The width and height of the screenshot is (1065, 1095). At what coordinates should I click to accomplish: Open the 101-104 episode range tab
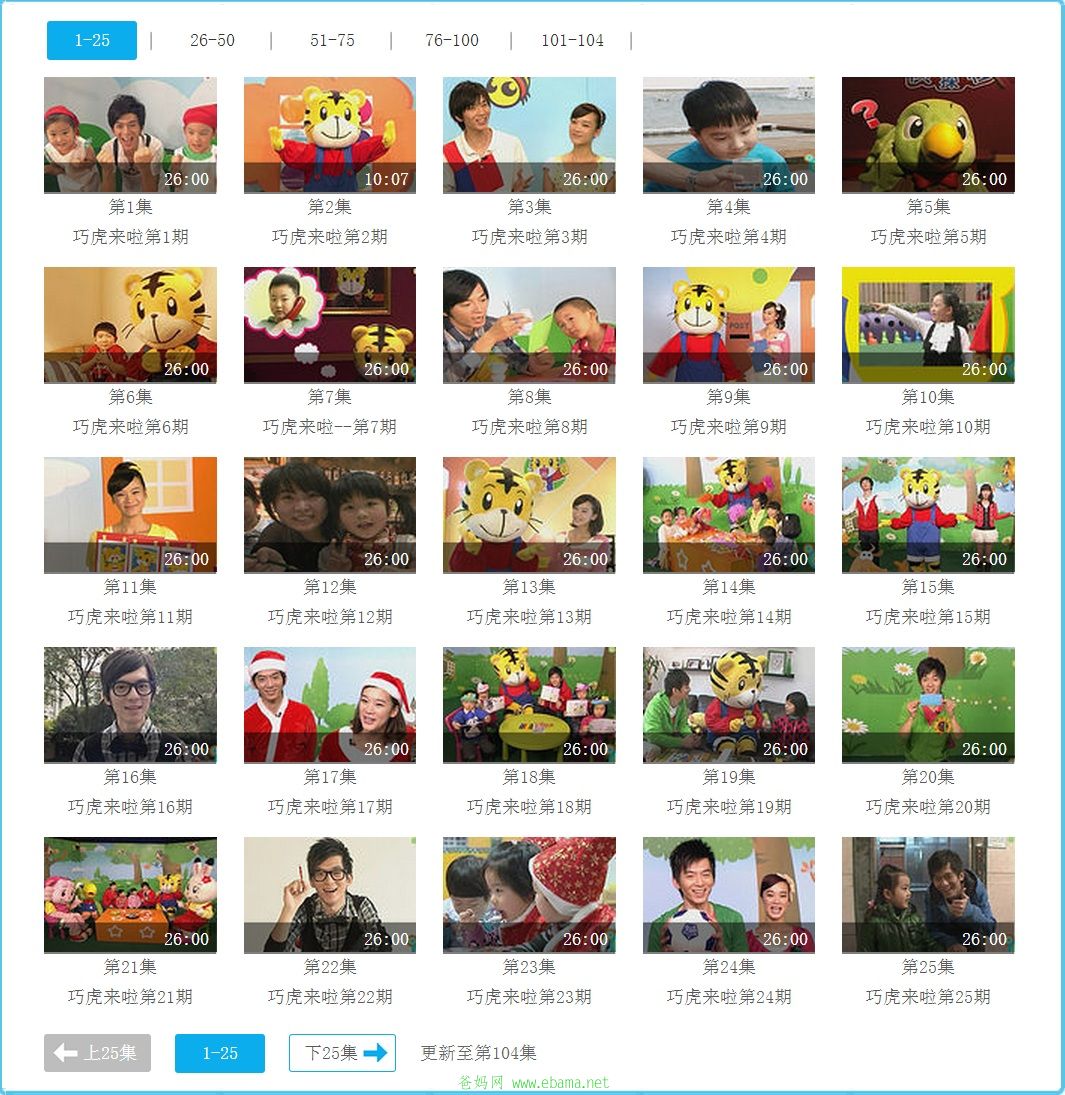pyautogui.click(x=572, y=41)
